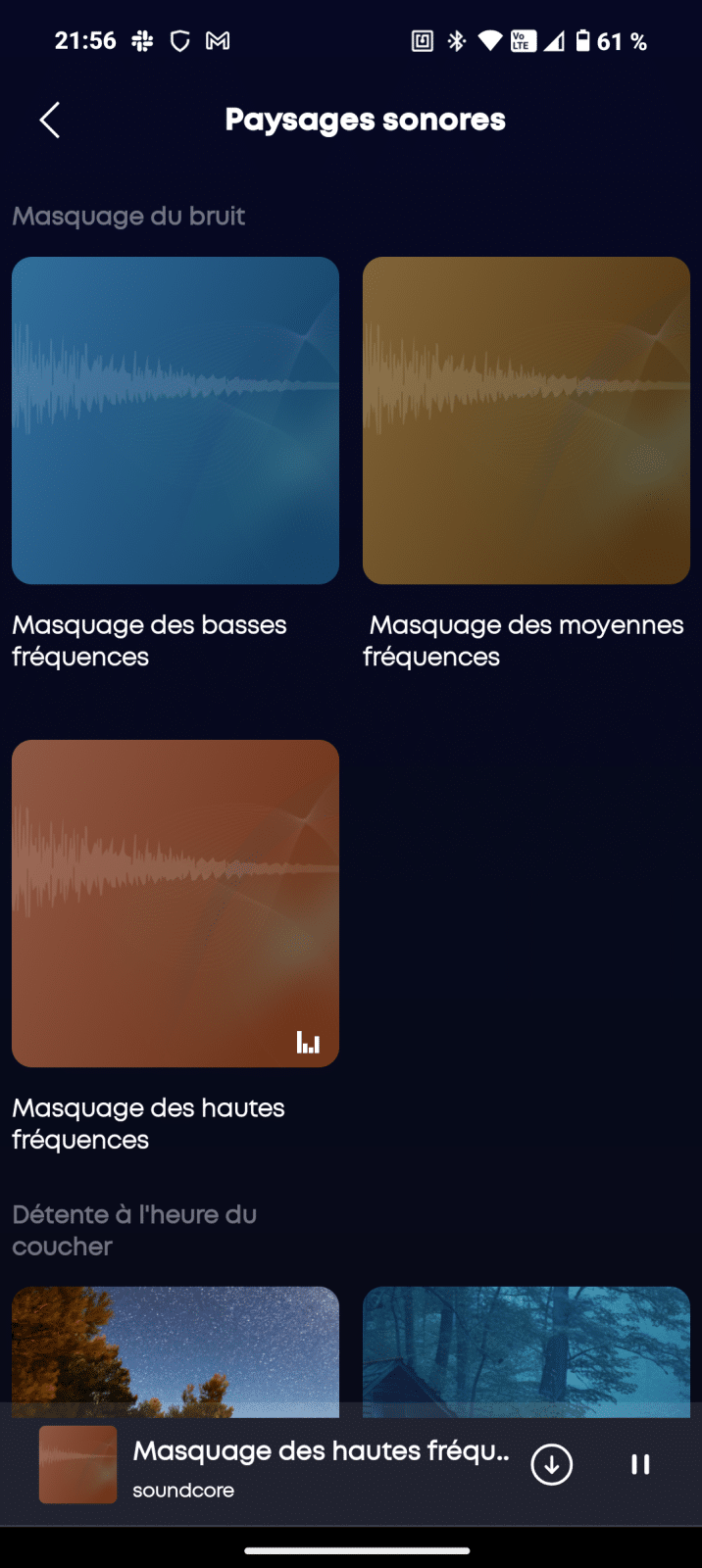
Task: Play Masquage des moyennes fréquences
Action: pos(526,420)
